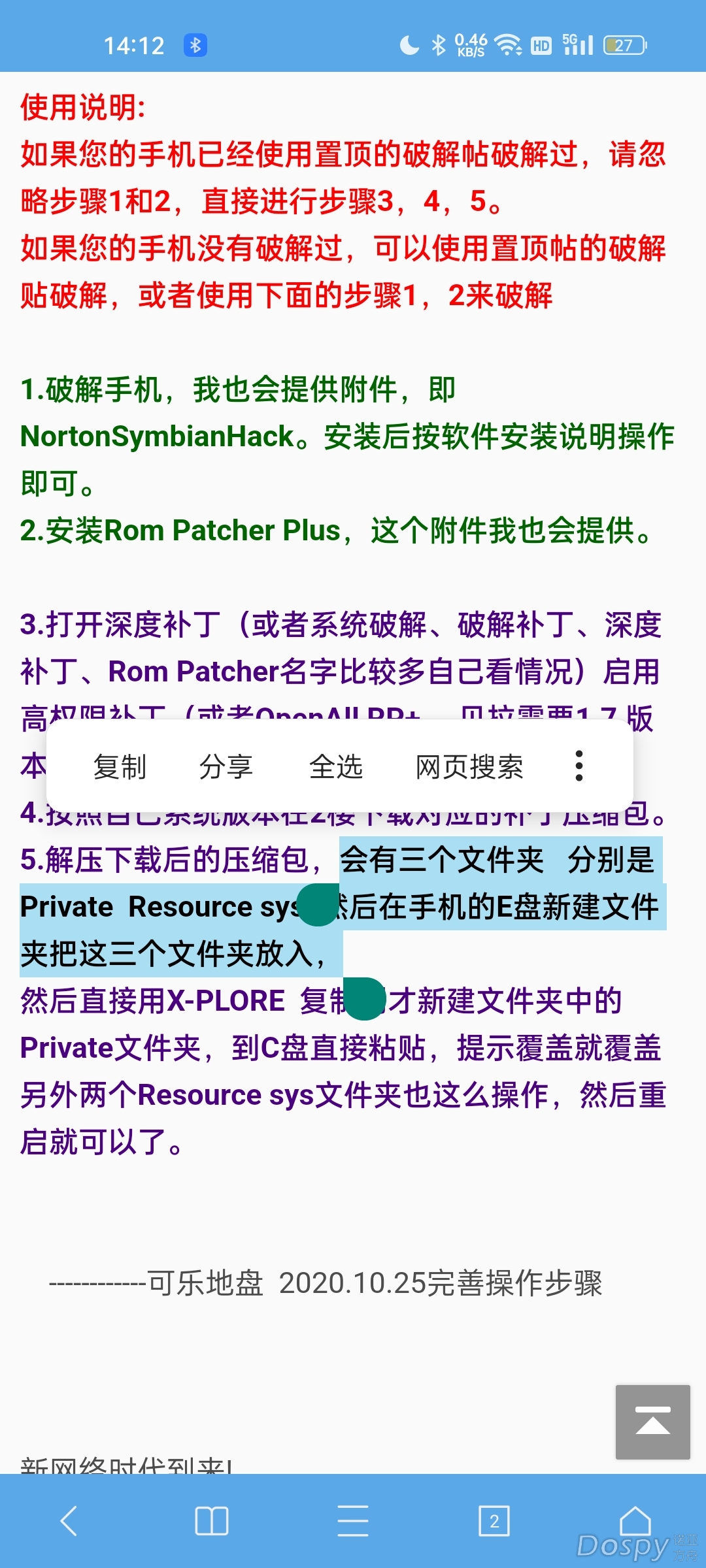Search the web for selected text

tap(469, 766)
